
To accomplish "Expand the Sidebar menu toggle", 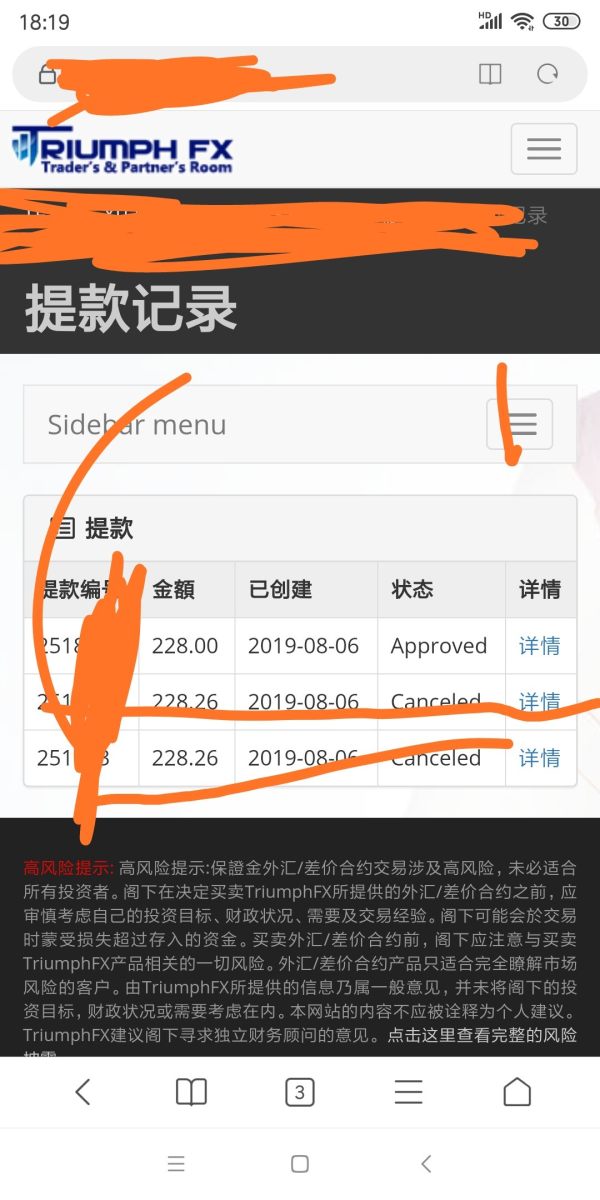I will [x=519, y=424].
